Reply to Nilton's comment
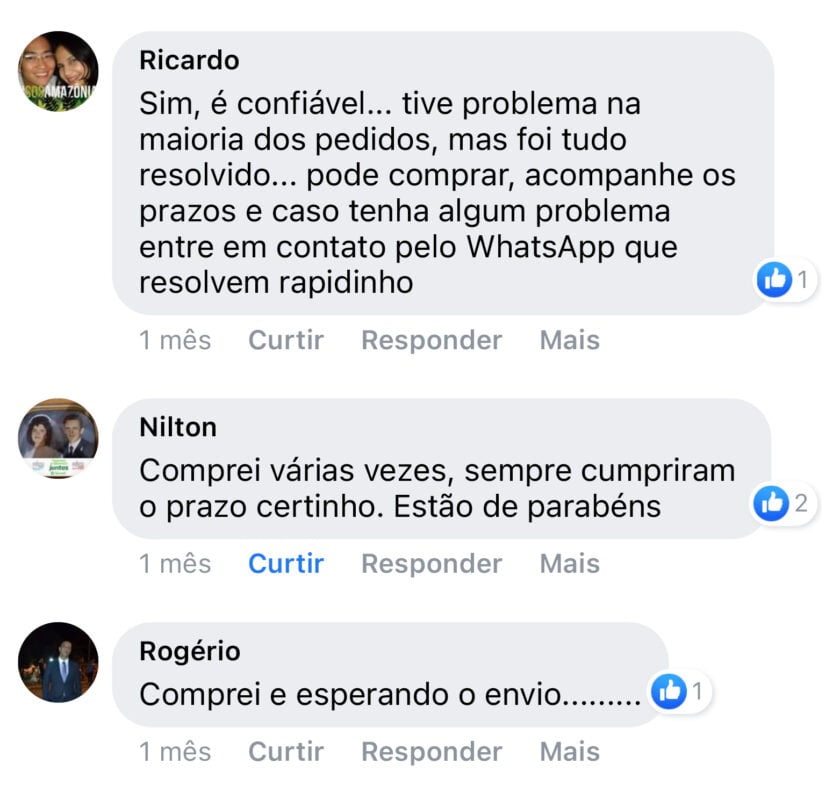Viewport: 840px width, 800px height. [x=431, y=564]
